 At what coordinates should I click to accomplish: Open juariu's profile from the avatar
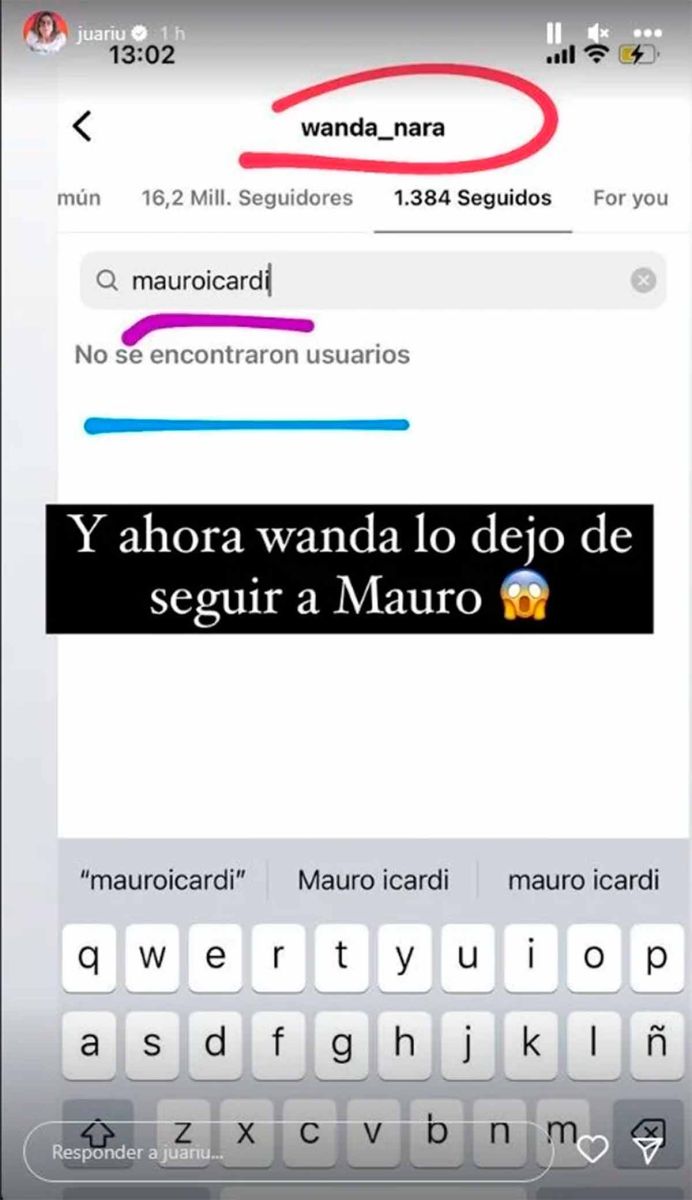(46, 33)
